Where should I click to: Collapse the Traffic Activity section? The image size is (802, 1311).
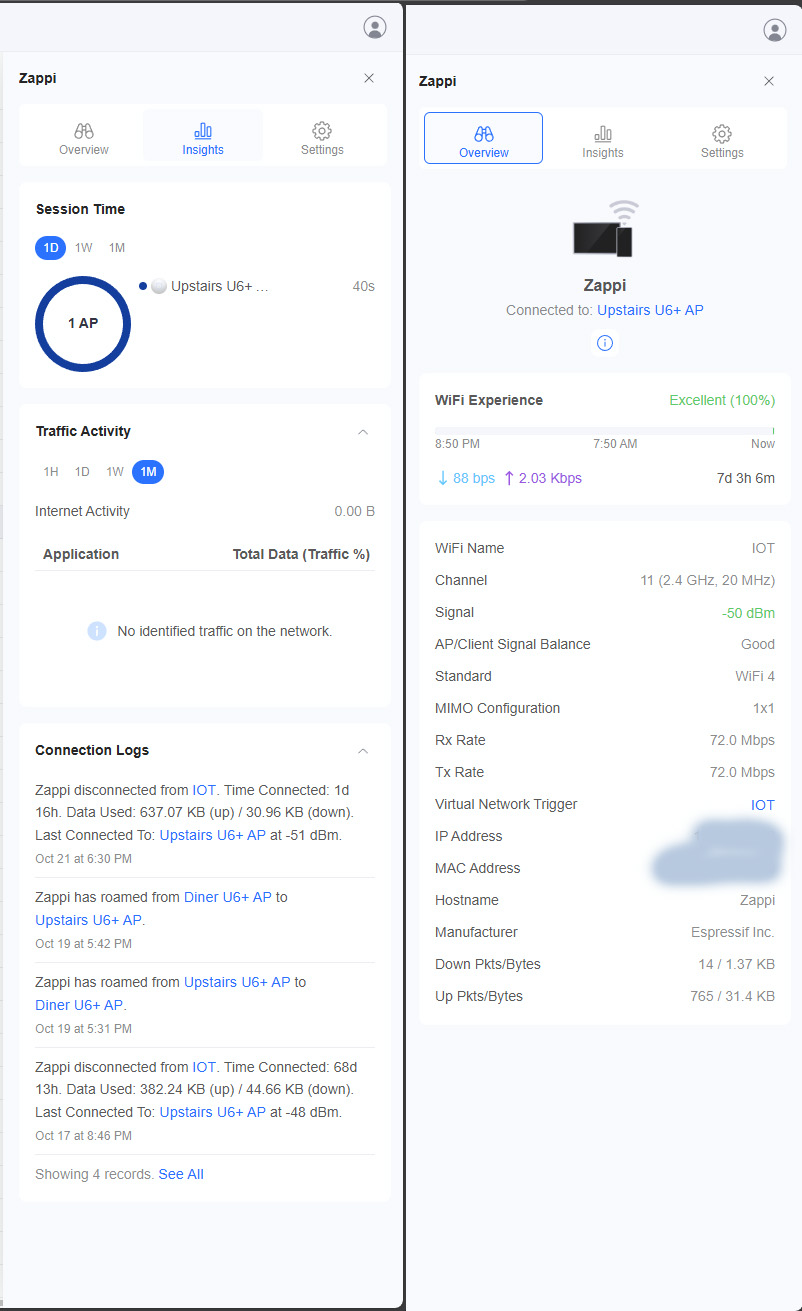[x=363, y=432]
